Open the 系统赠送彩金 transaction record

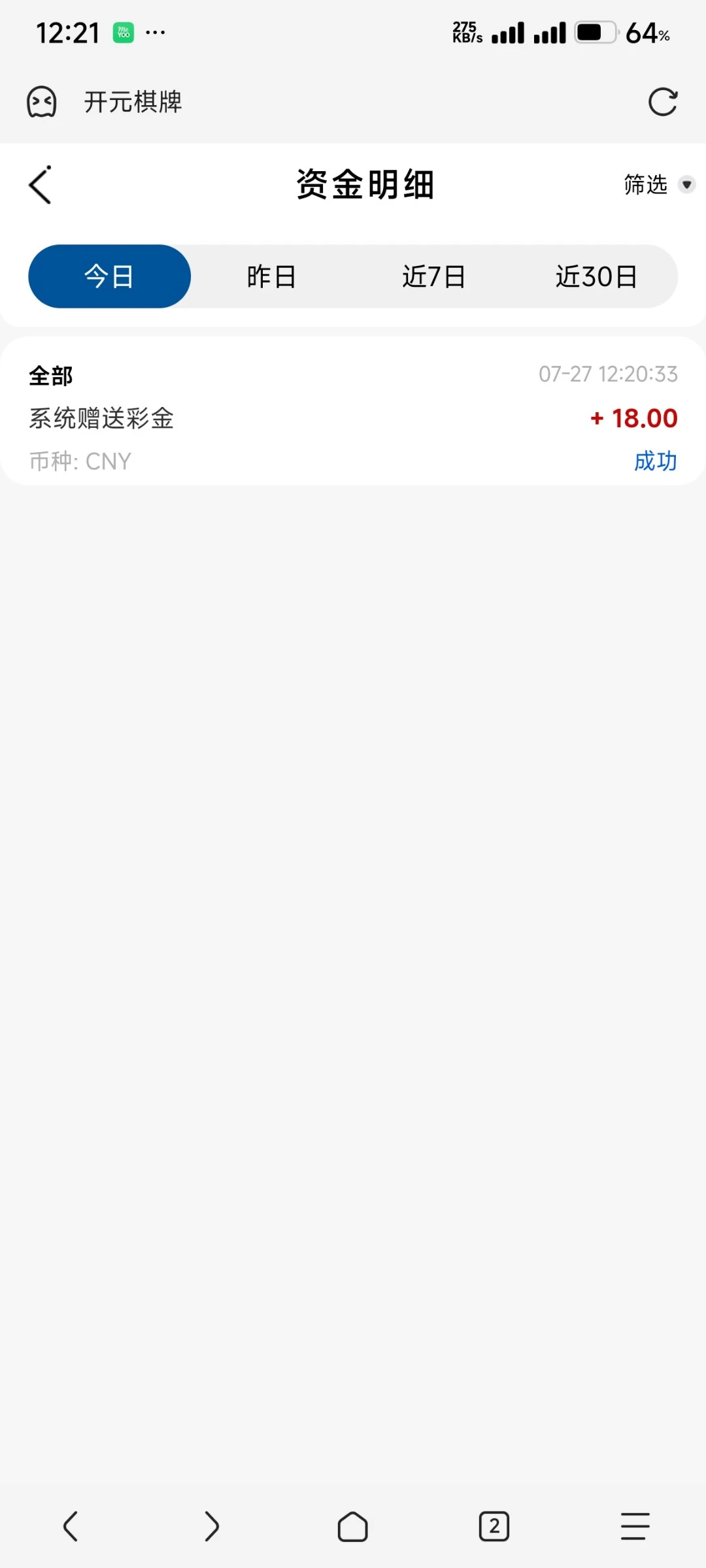tap(101, 418)
